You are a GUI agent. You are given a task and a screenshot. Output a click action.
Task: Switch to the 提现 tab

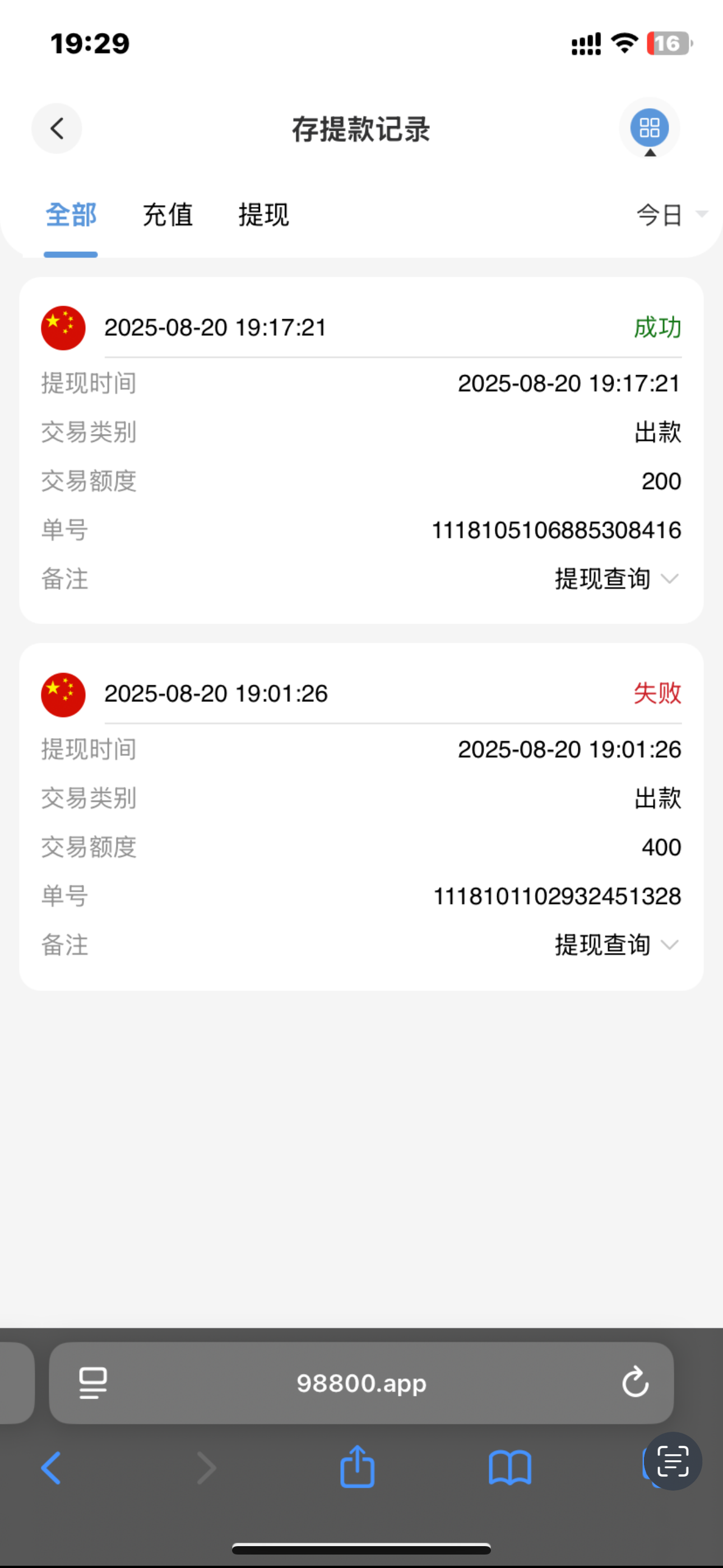pyautogui.click(x=263, y=215)
